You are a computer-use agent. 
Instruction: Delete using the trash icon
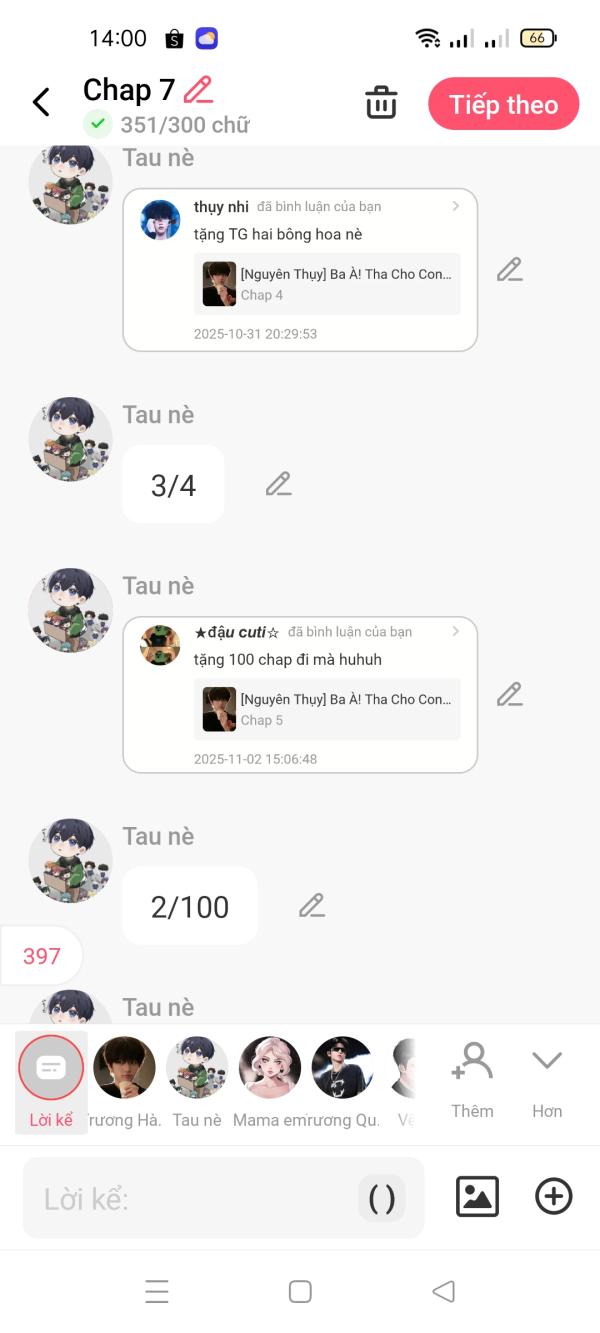pyautogui.click(x=381, y=103)
